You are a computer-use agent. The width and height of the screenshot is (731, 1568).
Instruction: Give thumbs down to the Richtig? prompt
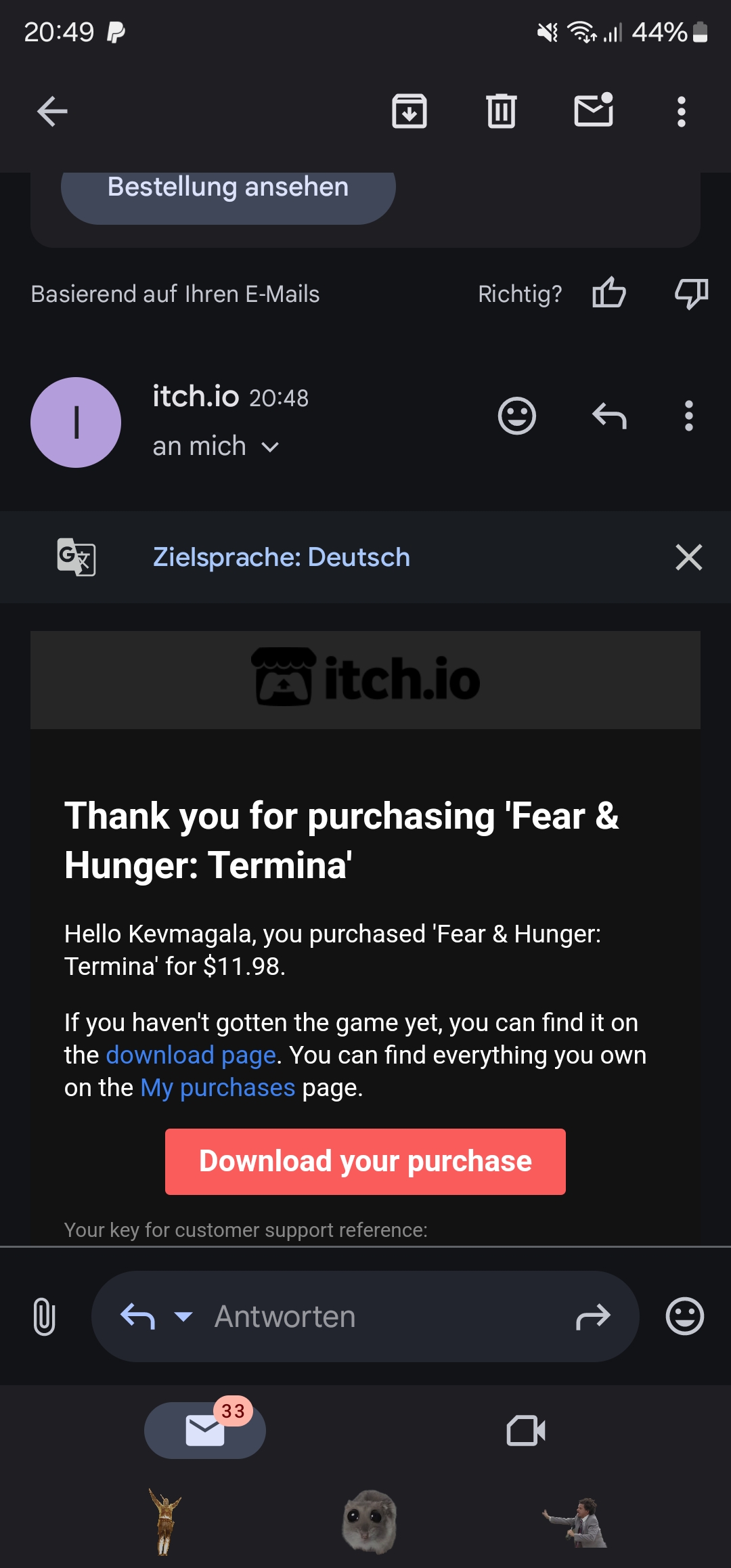pyautogui.click(x=691, y=293)
